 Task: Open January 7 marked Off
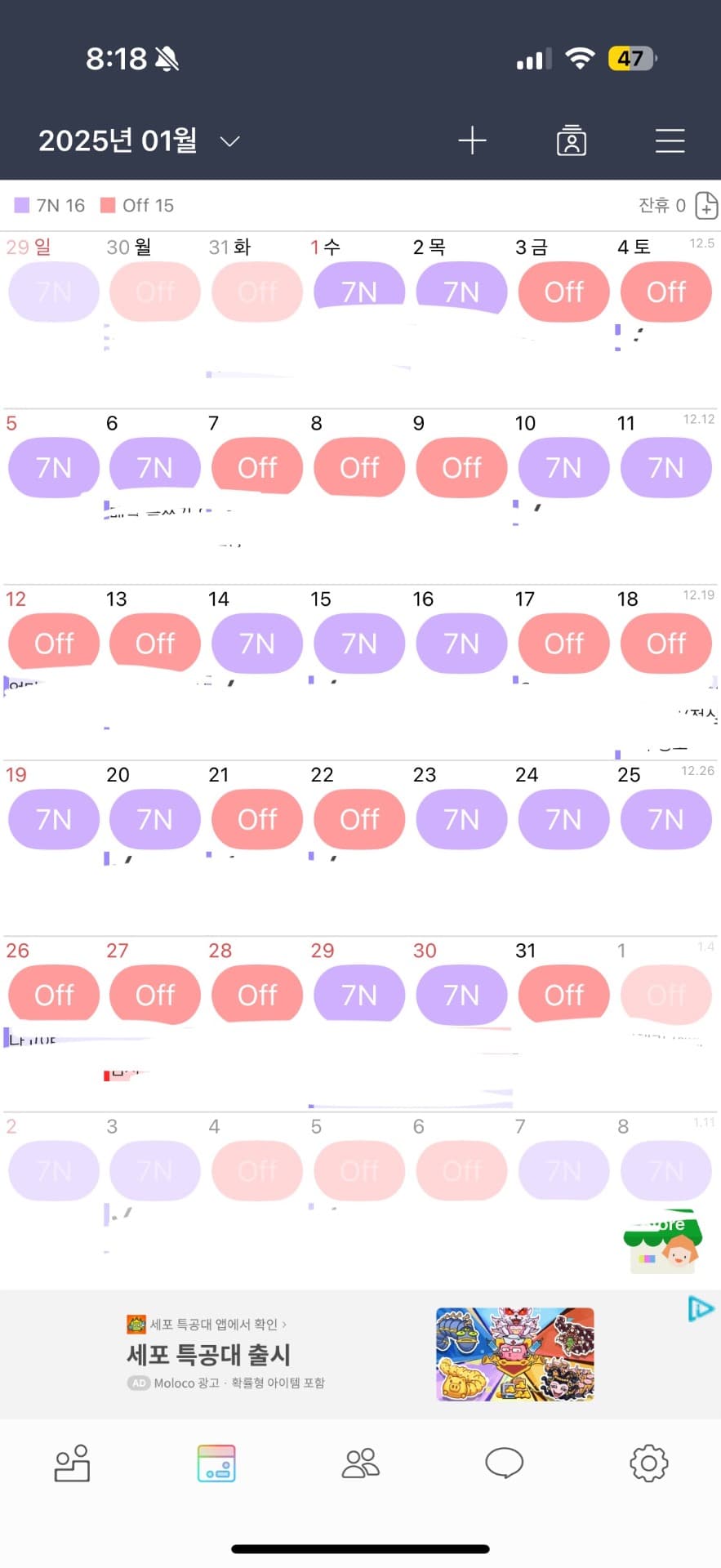pos(257,467)
